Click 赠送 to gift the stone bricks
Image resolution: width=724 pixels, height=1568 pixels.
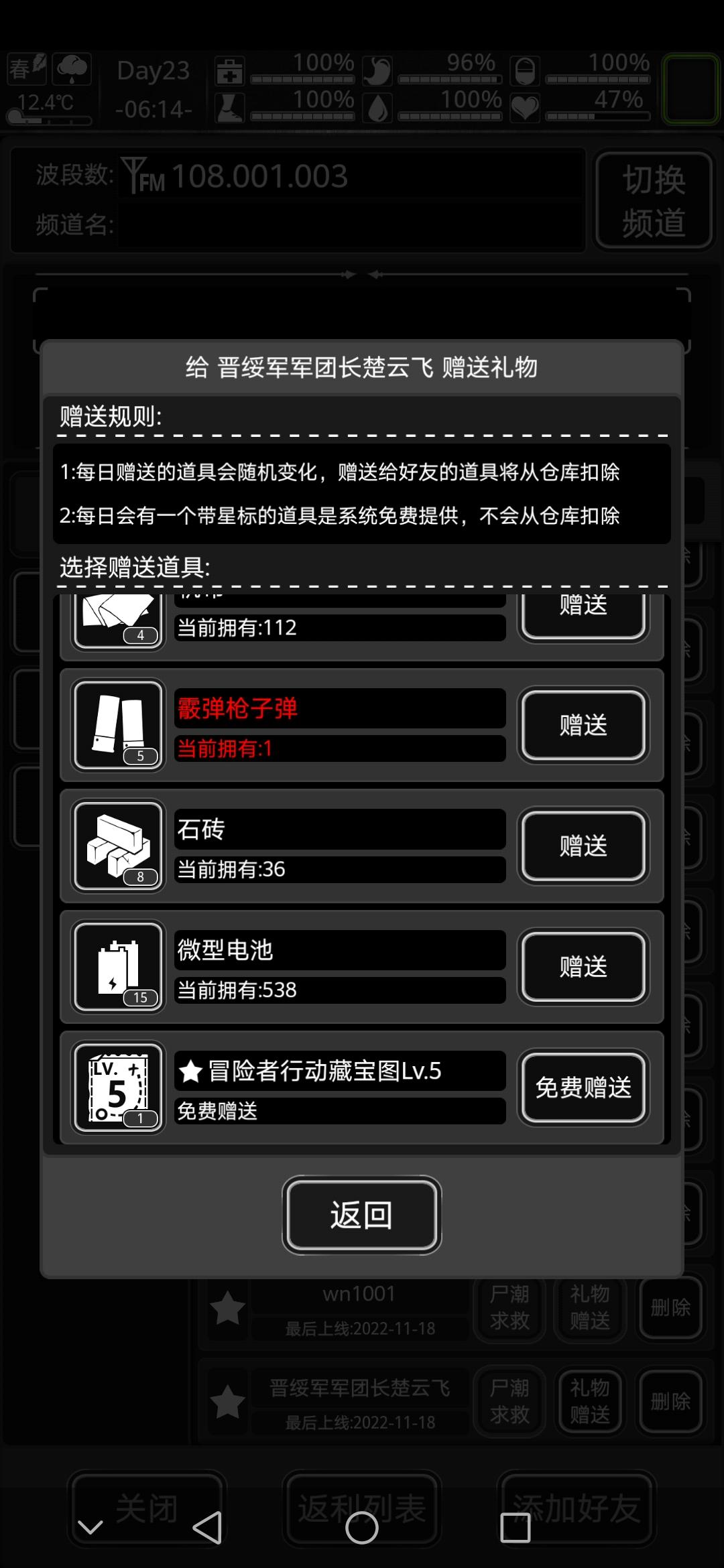(x=583, y=846)
